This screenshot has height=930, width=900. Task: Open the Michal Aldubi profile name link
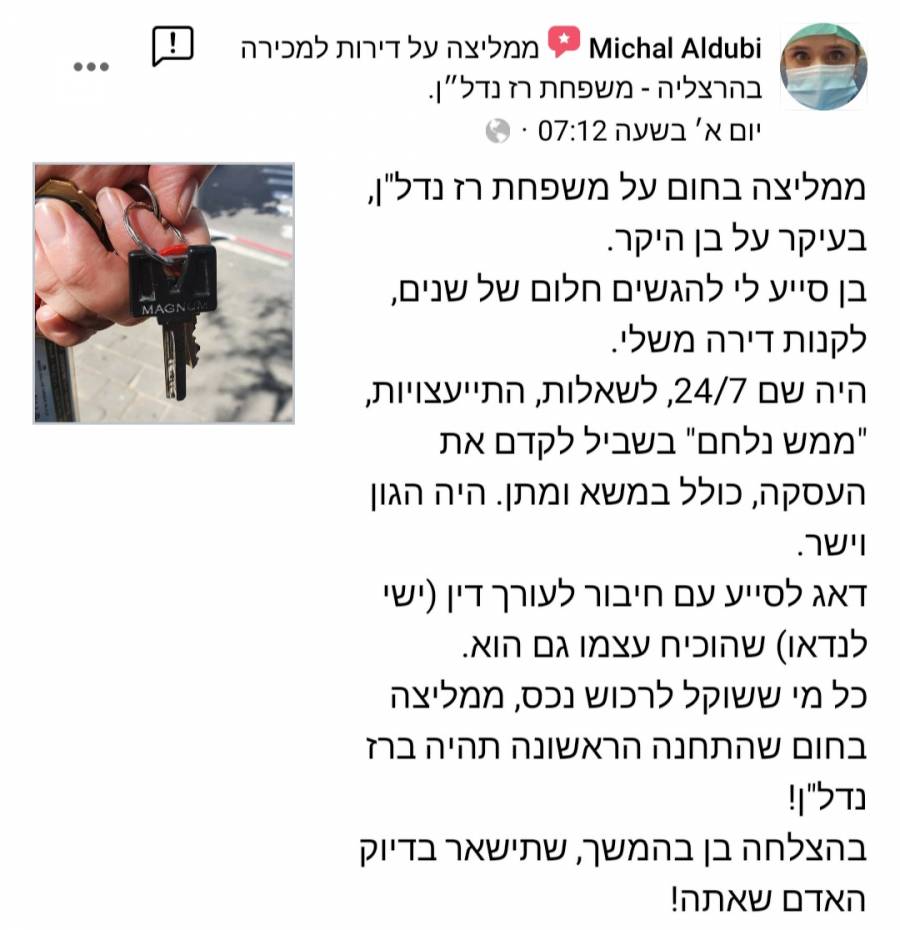[x=675, y=47]
